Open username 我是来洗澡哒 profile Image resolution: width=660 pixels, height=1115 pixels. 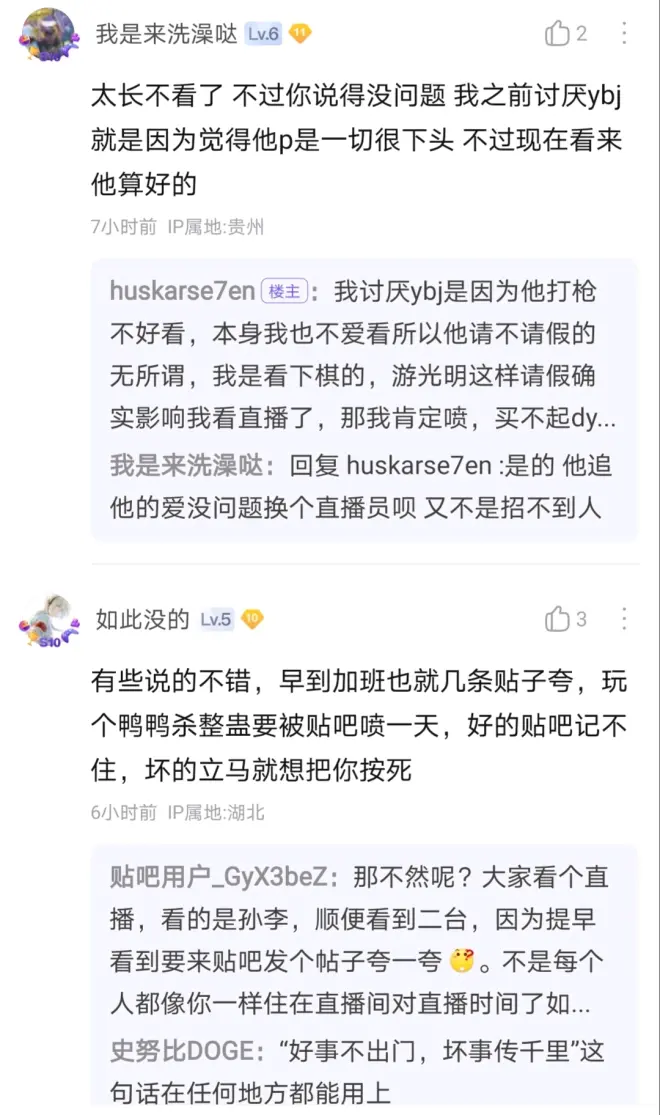[166, 34]
